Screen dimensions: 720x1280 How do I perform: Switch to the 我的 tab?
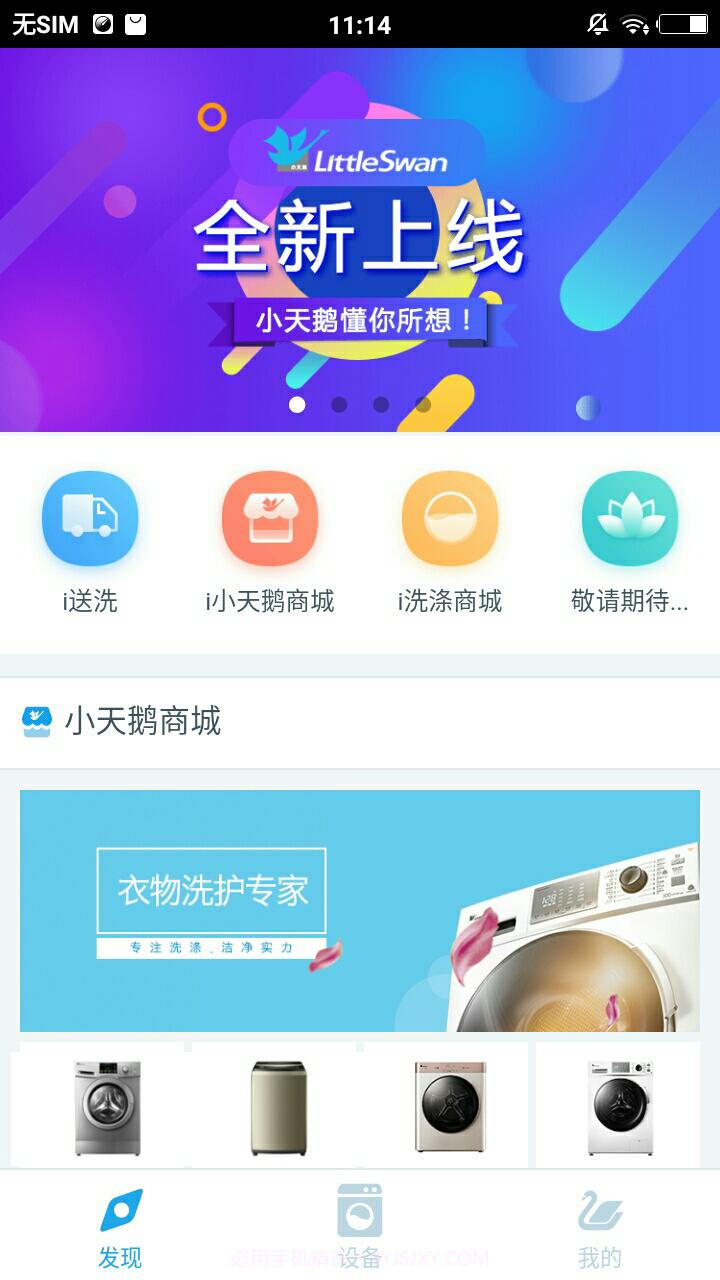(x=600, y=1225)
